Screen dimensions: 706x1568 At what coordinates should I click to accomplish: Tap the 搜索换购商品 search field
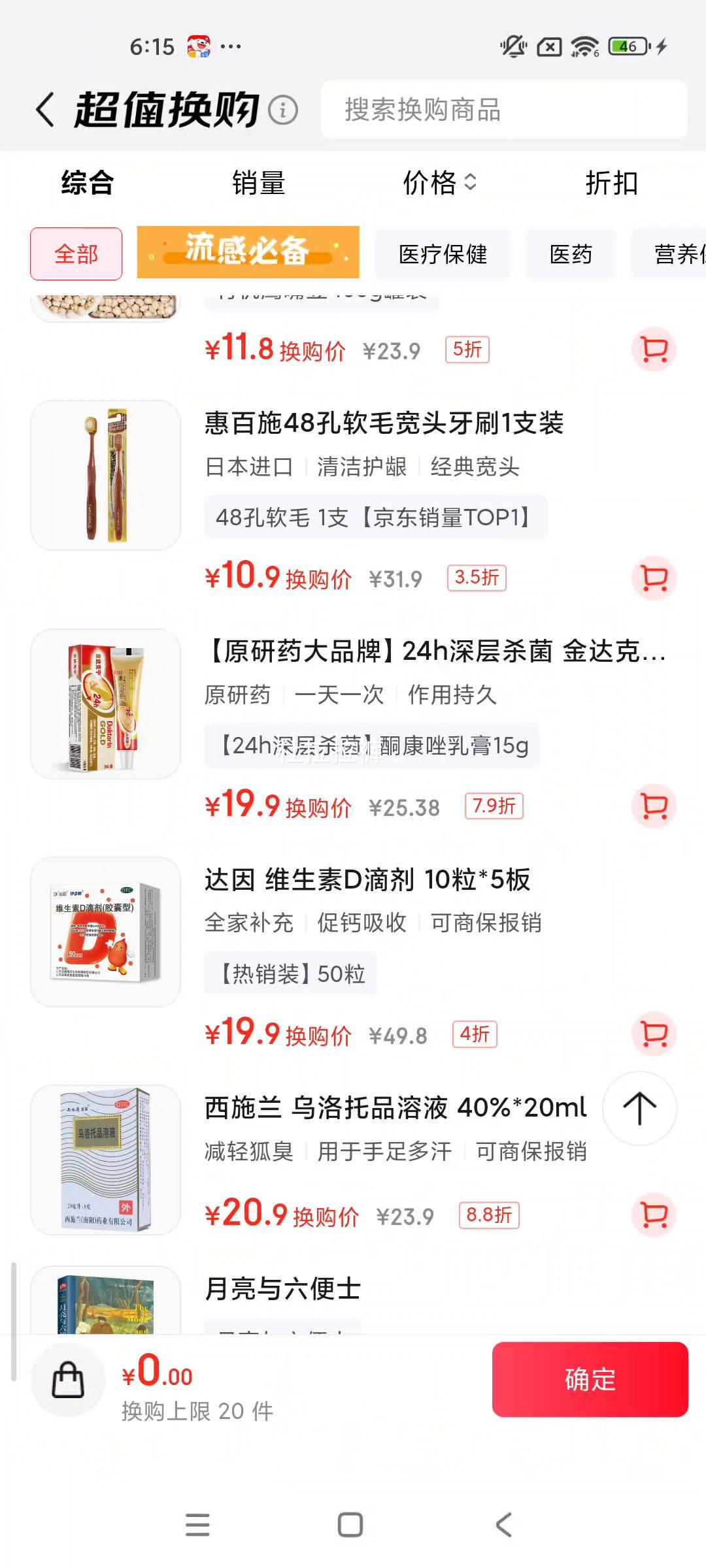point(503,110)
